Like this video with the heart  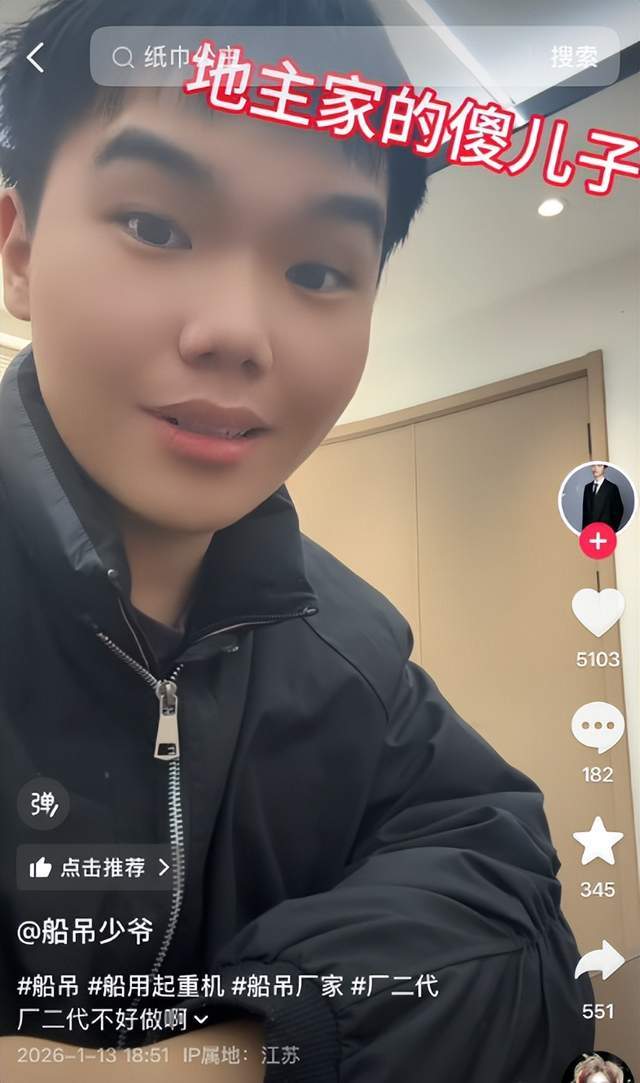(597, 612)
